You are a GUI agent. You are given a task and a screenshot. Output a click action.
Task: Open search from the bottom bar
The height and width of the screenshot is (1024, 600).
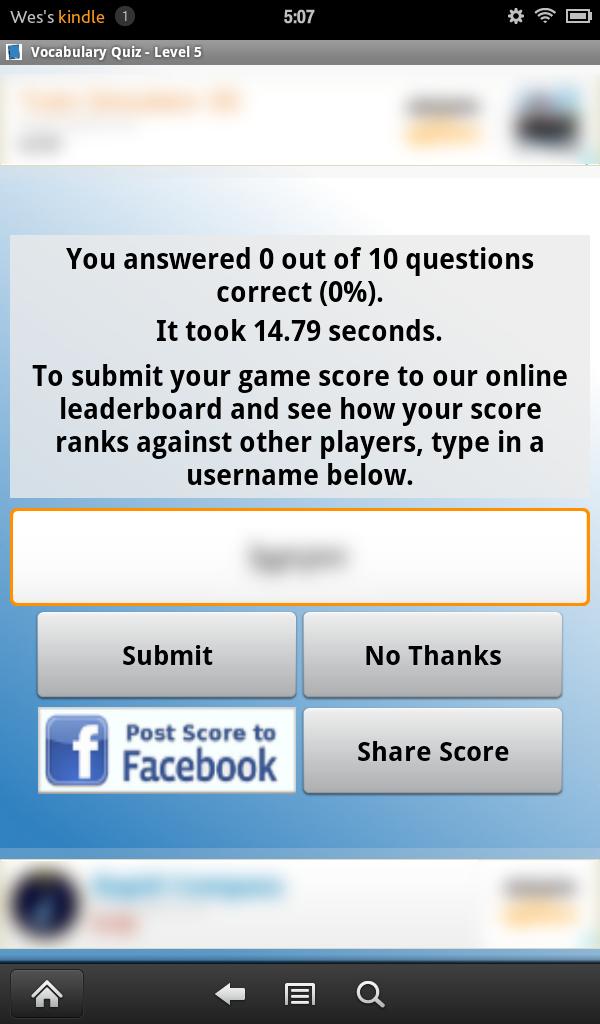[370, 993]
